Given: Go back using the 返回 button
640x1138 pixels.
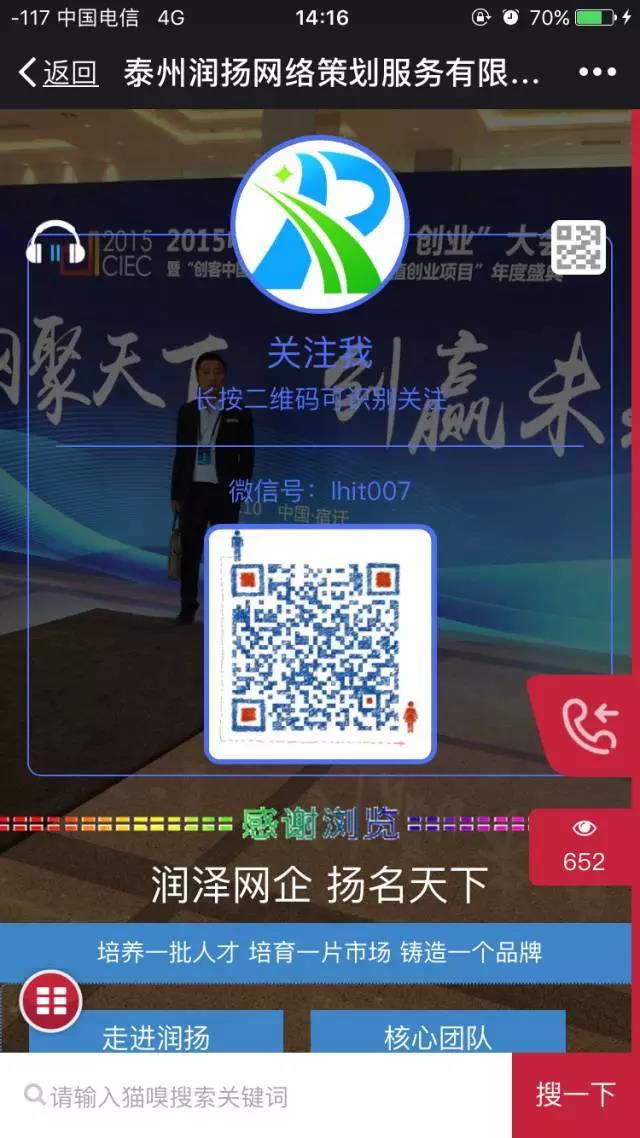Looking at the screenshot, I should pyautogui.click(x=58, y=72).
